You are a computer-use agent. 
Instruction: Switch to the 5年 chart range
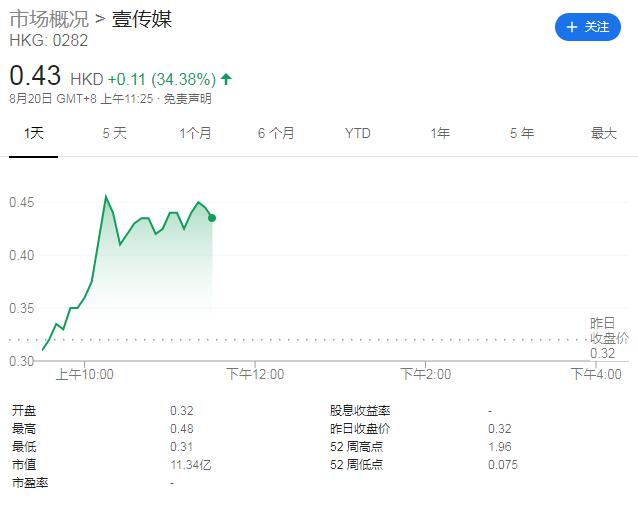(521, 133)
